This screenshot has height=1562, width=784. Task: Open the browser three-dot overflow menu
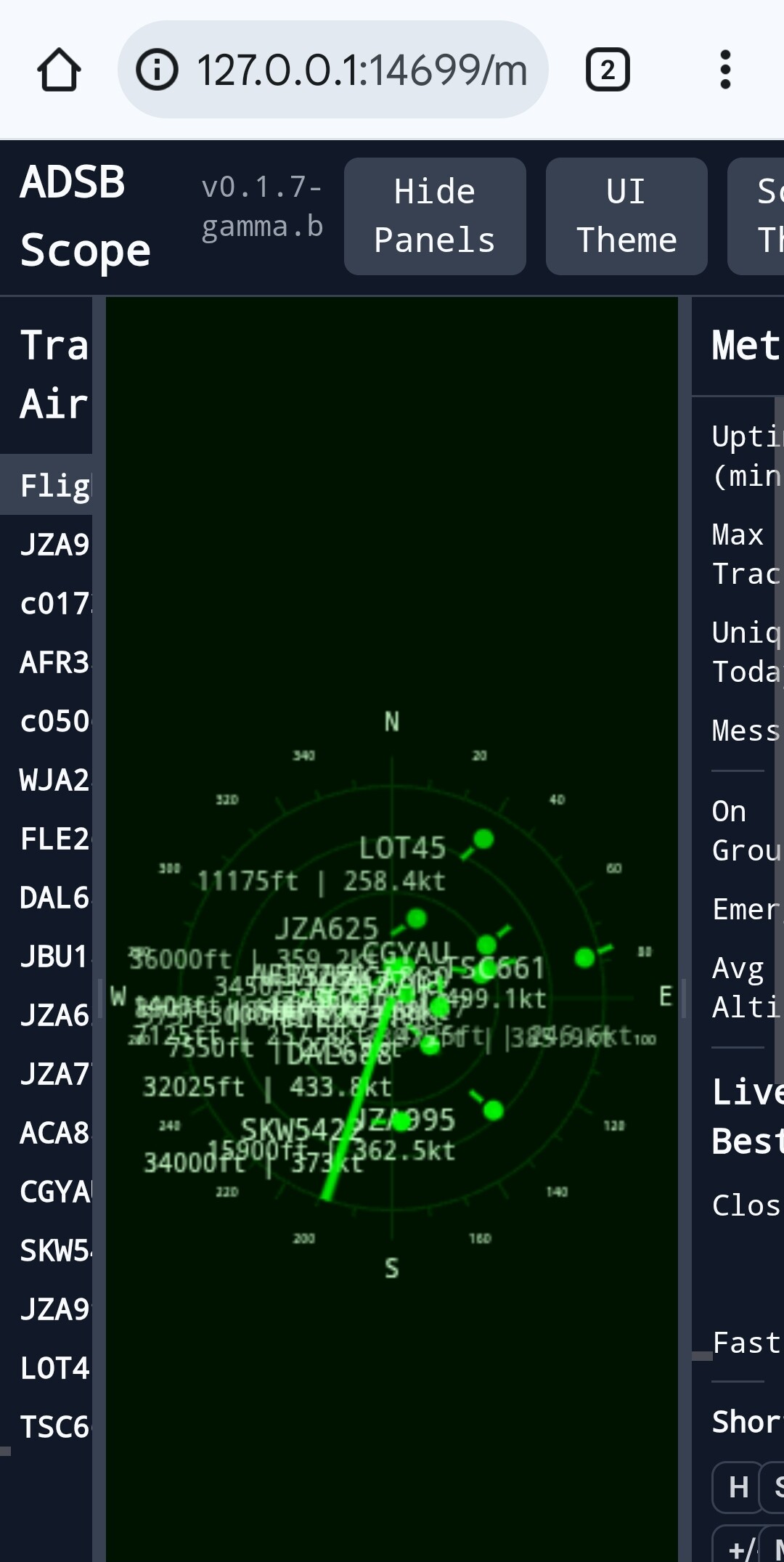(724, 70)
